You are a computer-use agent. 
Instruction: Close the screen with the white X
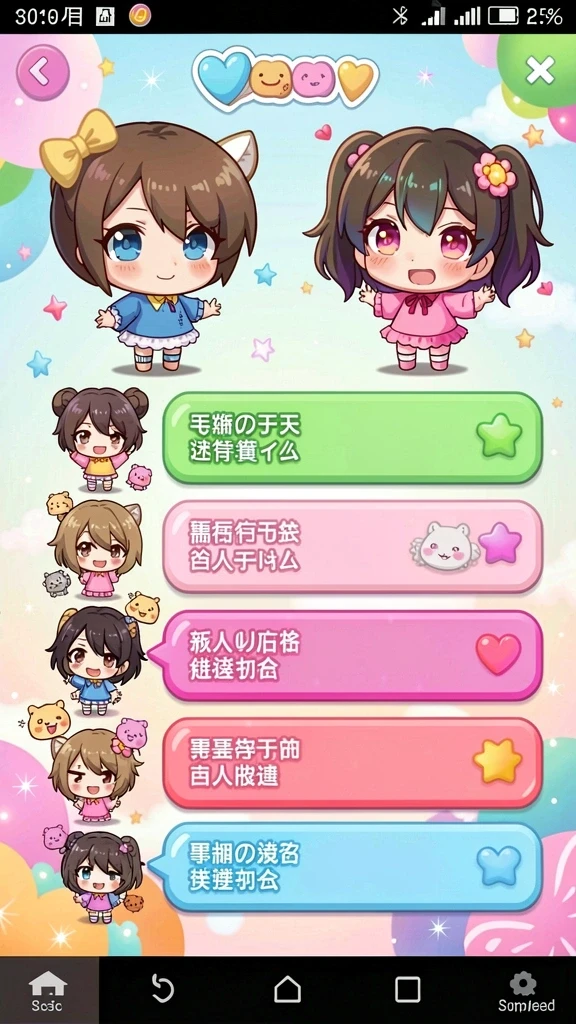541,71
